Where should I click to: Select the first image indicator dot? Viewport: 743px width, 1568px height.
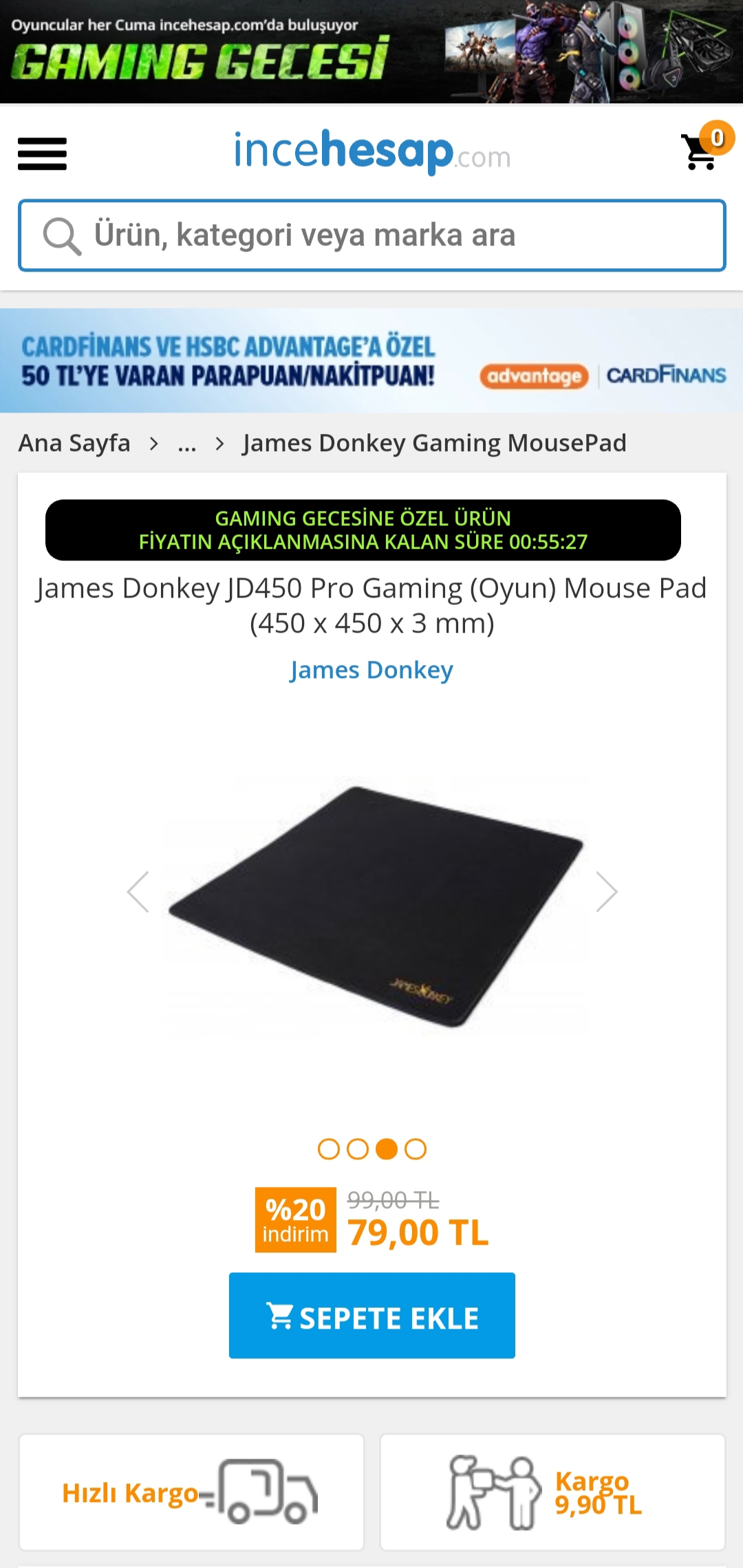pos(329,1149)
